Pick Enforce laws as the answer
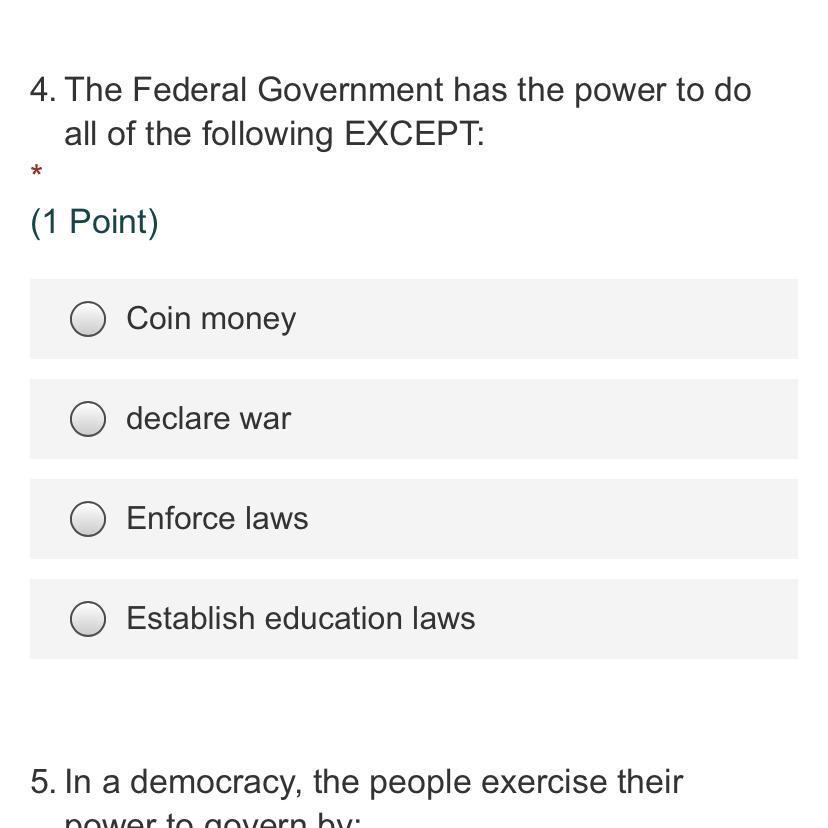The height and width of the screenshot is (828, 828). (89, 519)
